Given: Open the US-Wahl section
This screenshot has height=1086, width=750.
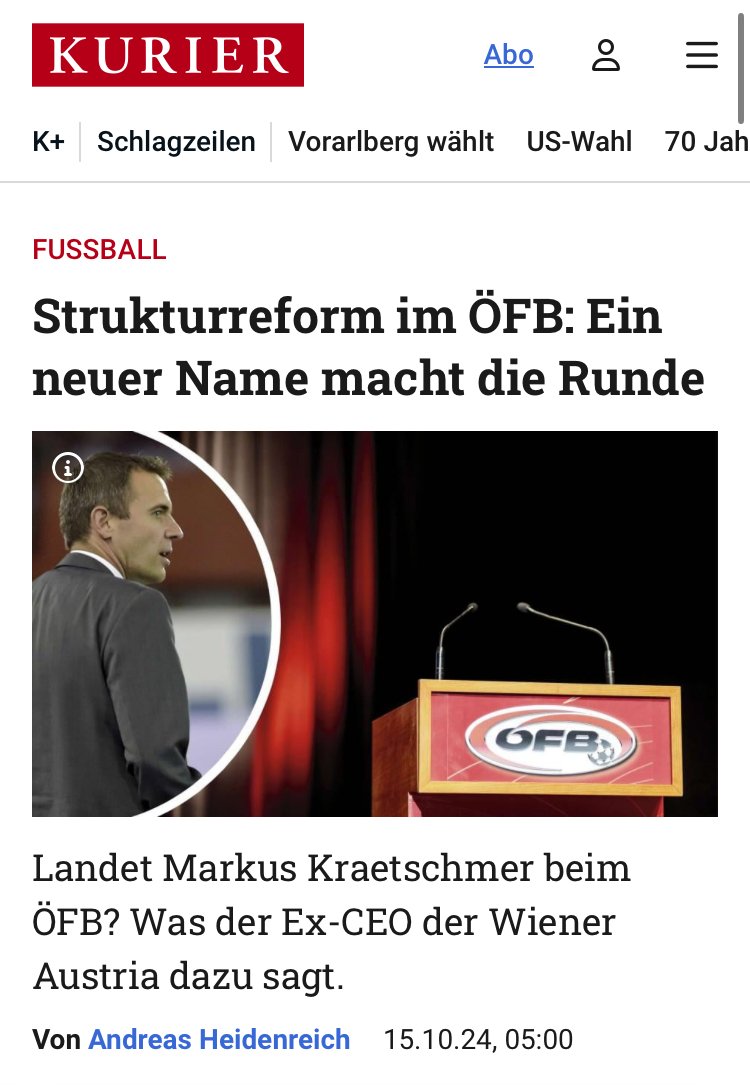Looking at the screenshot, I should (x=579, y=142).
